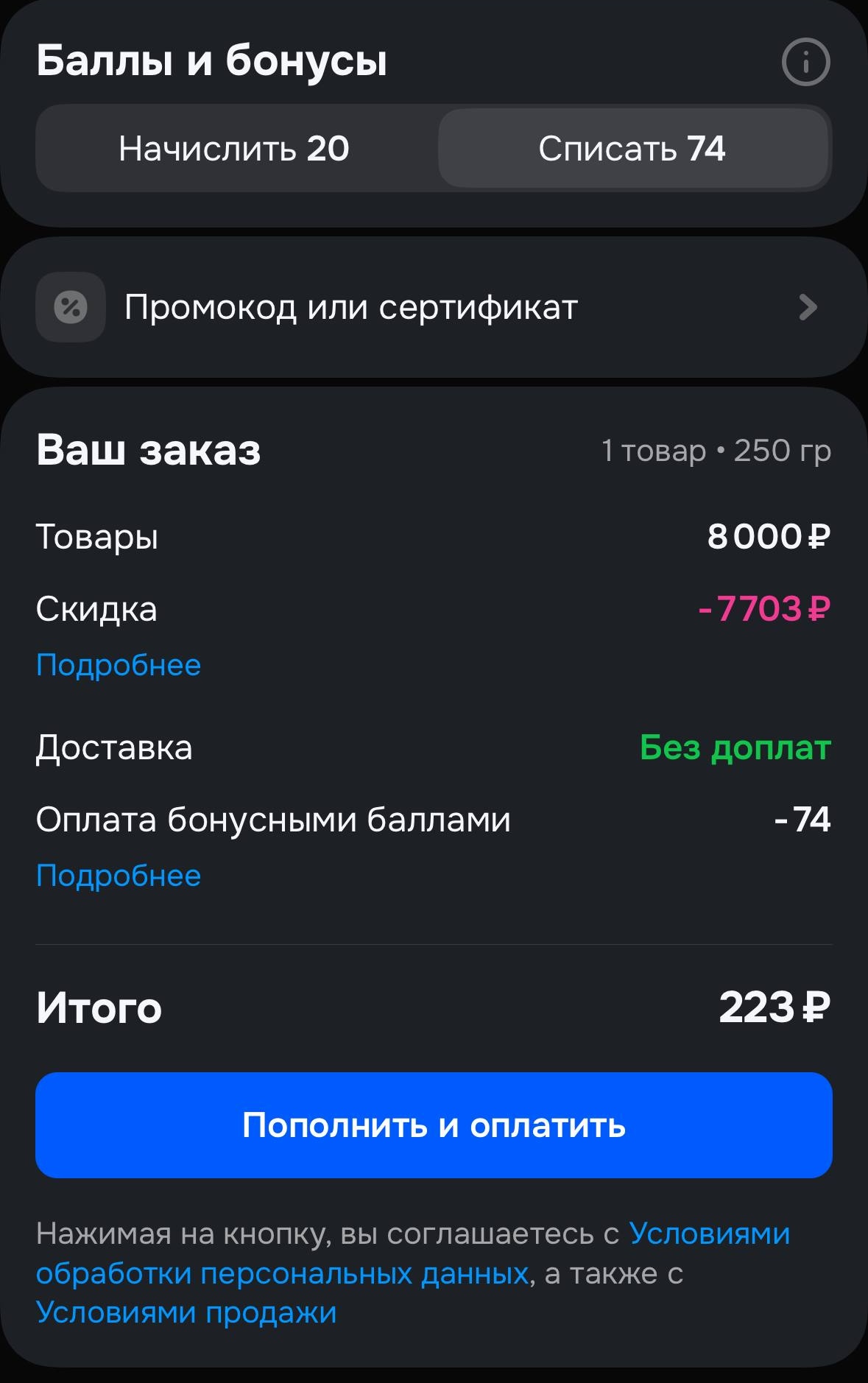This screenshot has width=868, height=1383.
Task: Open the info icon beside Баллы и бонусы
Action: point(805,62)
